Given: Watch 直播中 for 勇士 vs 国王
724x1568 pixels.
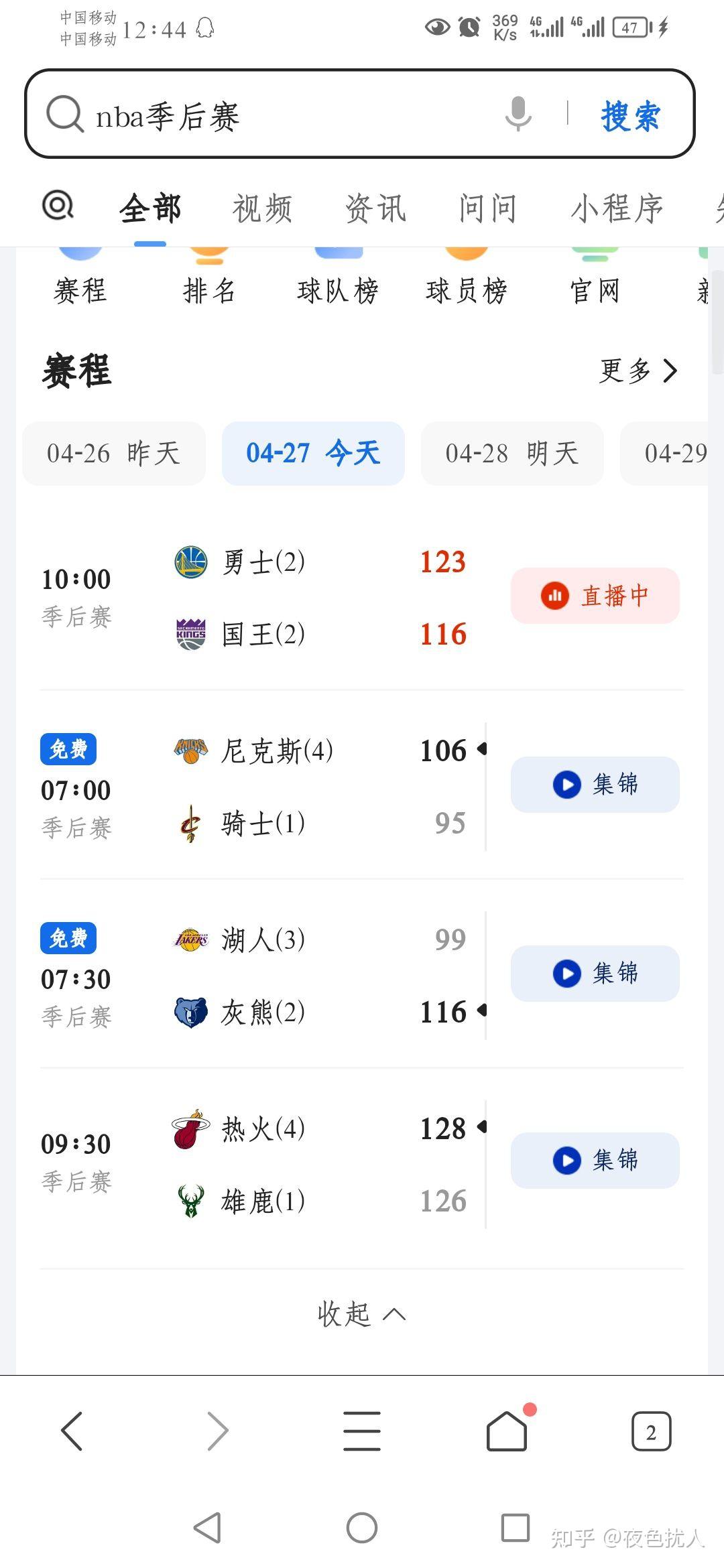Looking at the screenshot, I should 595,596.
